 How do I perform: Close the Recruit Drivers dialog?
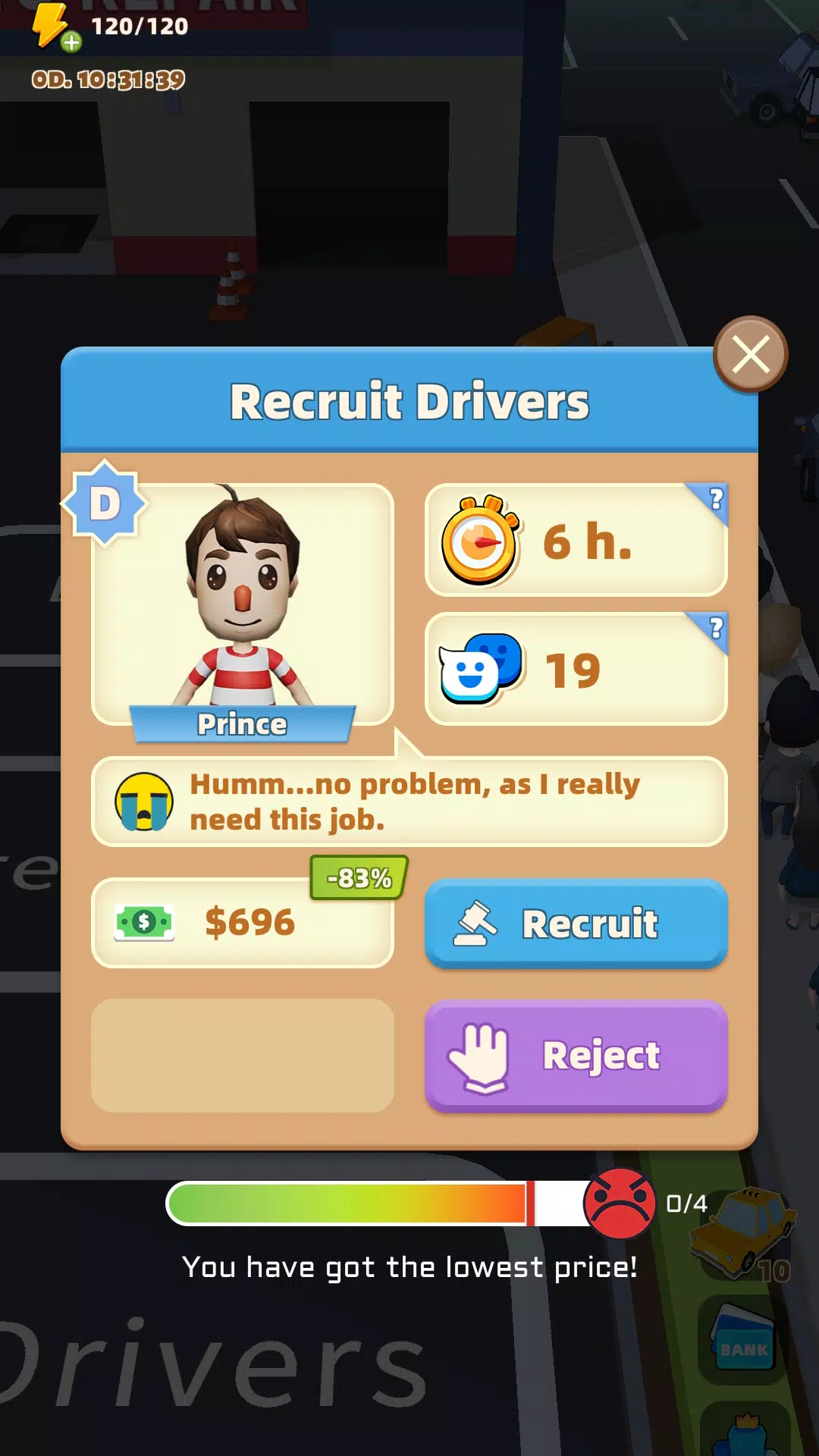pos(750,354)
